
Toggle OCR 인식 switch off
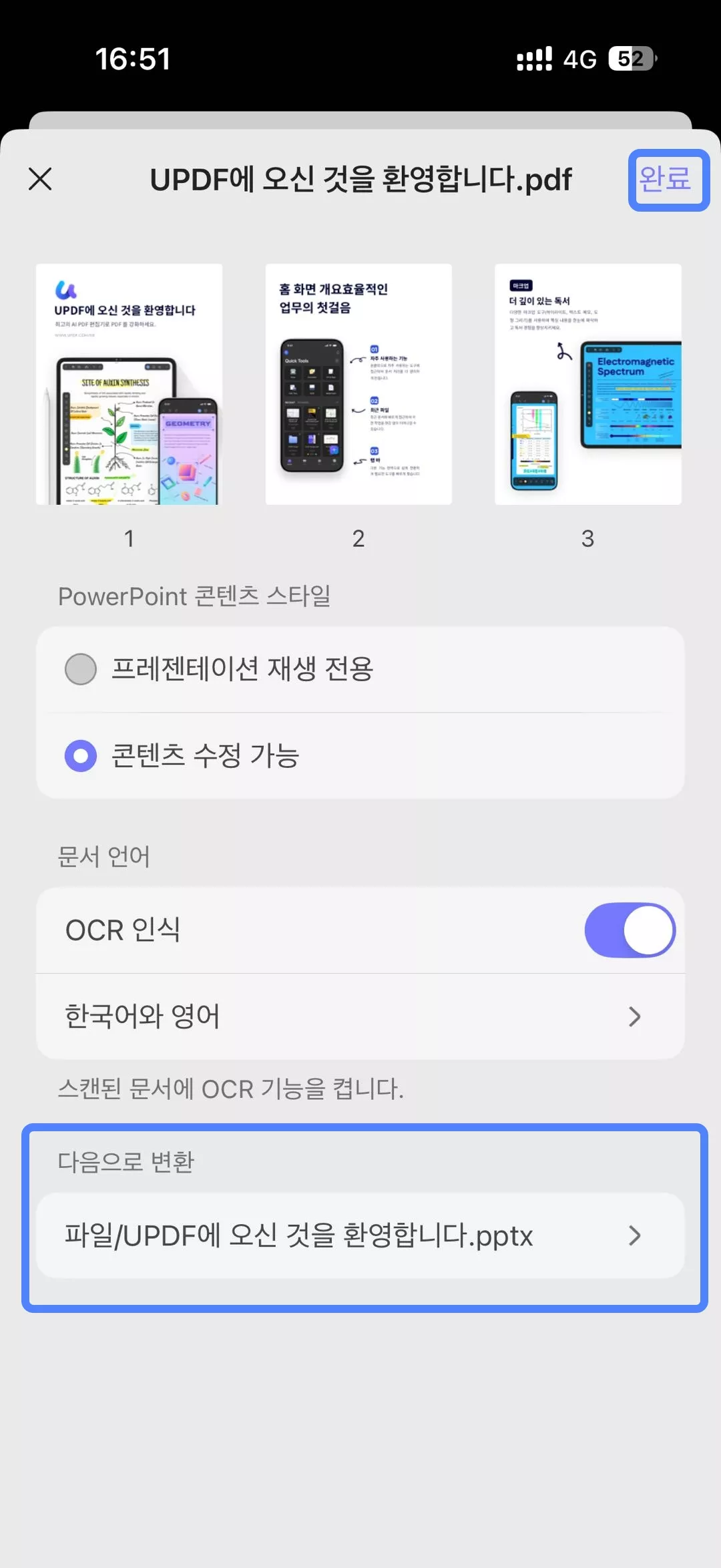(x=630, y=930)
